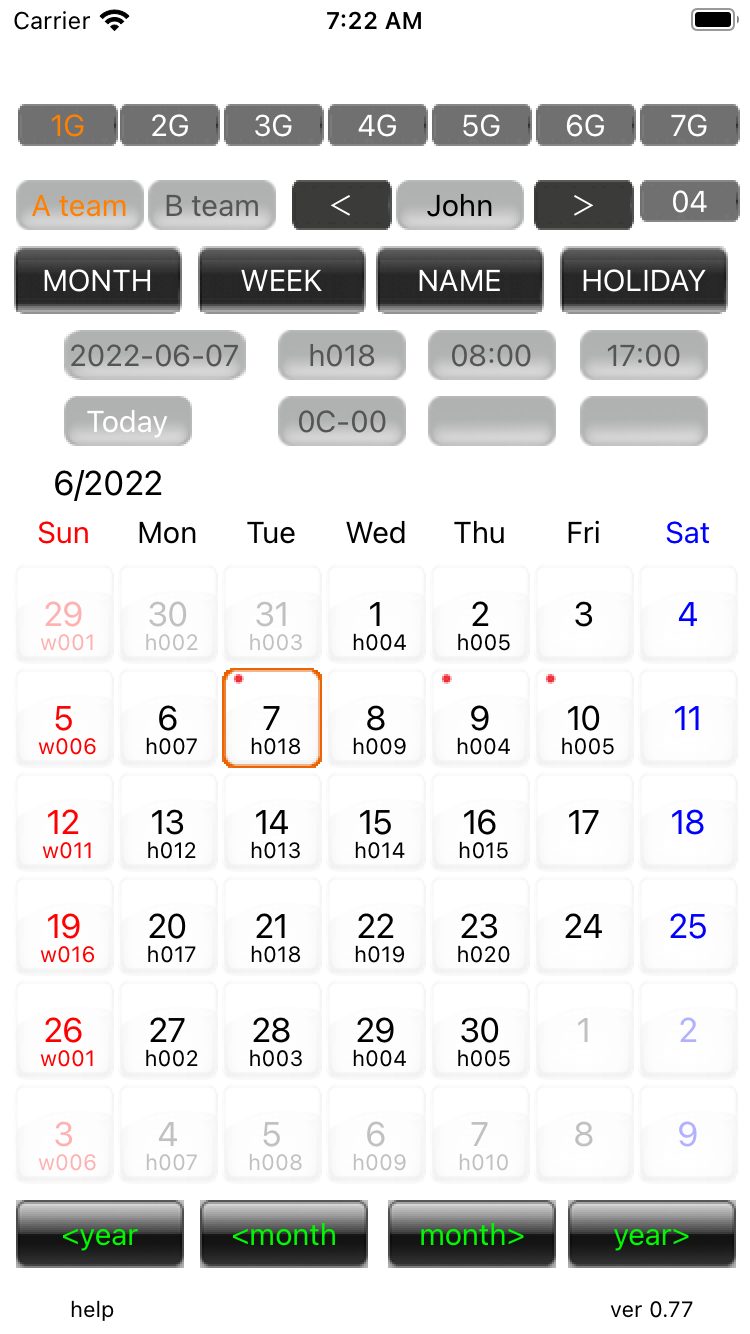Image resolution: width=750 pixels, height=1334 pixels.
Task: Tap the John name button
Action: click(460, 206)
